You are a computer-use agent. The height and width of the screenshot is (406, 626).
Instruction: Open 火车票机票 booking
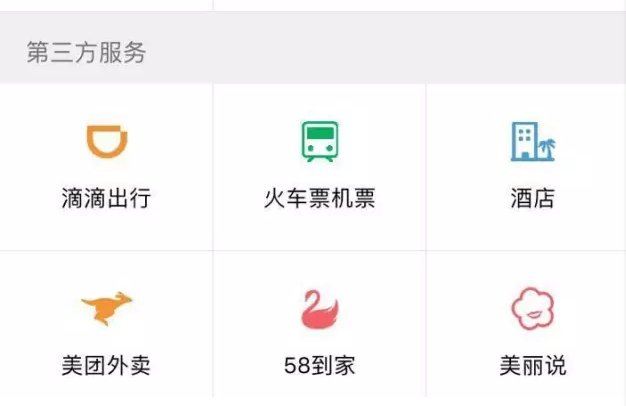pos(319,166)
